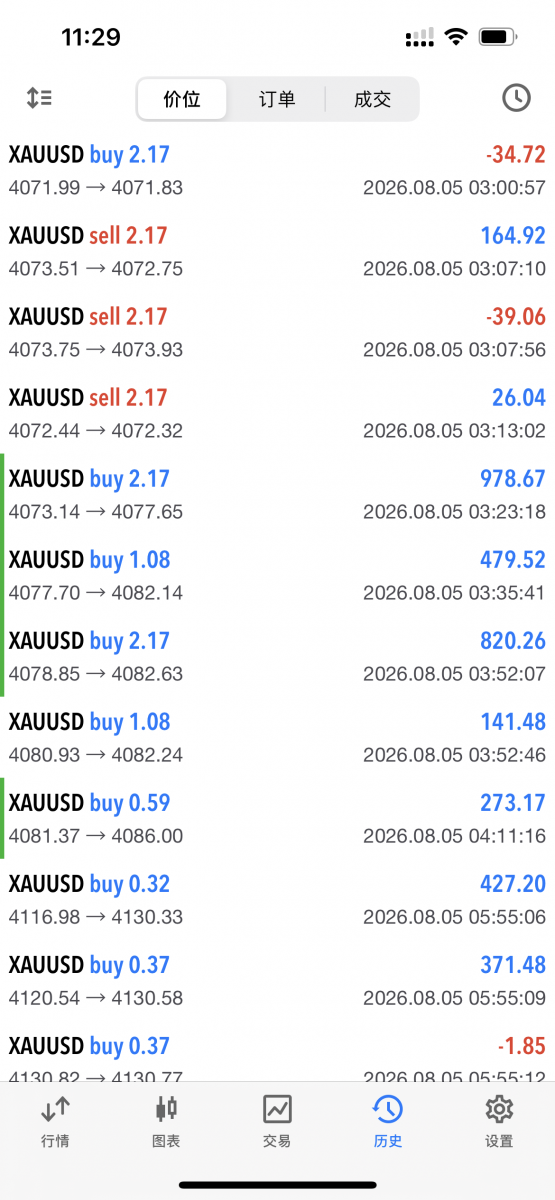Viewport: 555px width, 1200px height.
Task: Switch to the 图表 chart tab
Action: [x=166, y=1121]
